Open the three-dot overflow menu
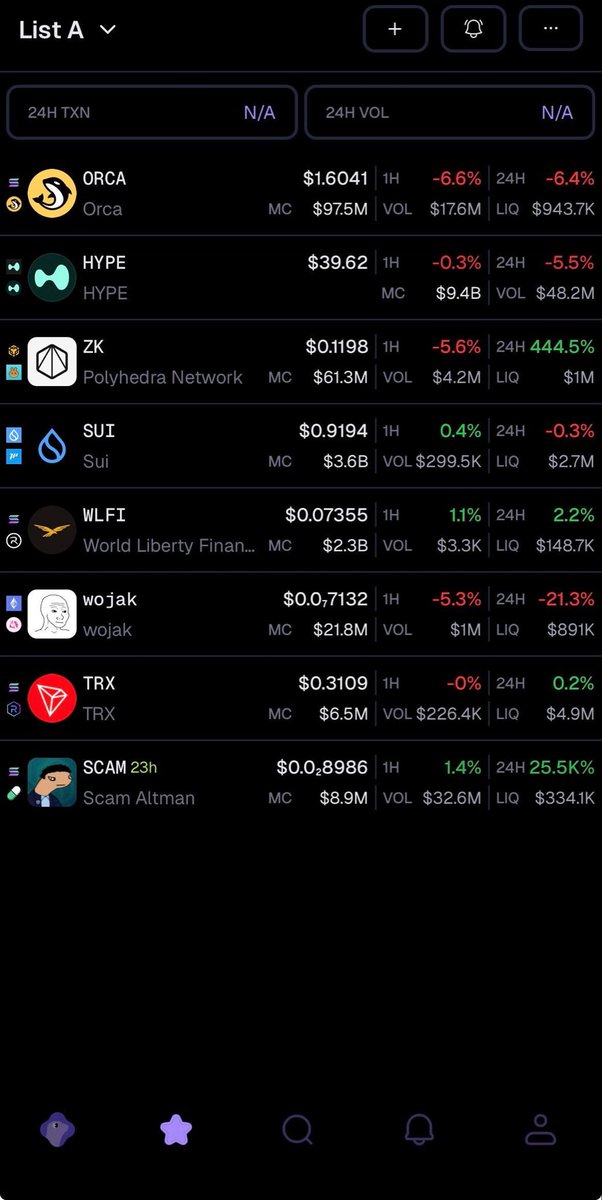Screen dimensions: 602x1200 pyautogui.click(x=550, y=29)
